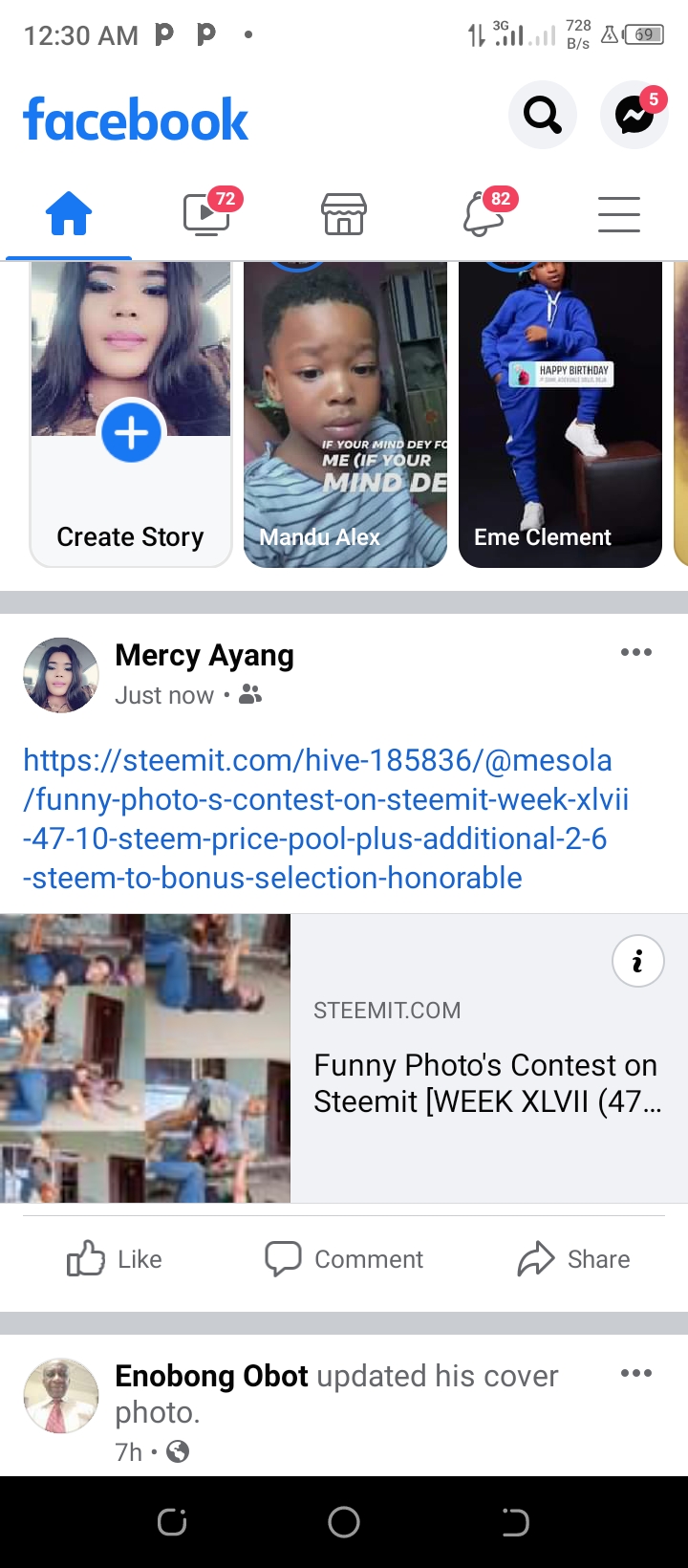Share Mercy Ayang's post
Image resolution: width=688 pixels, height=1568 pixels.
coord(573,1259)
